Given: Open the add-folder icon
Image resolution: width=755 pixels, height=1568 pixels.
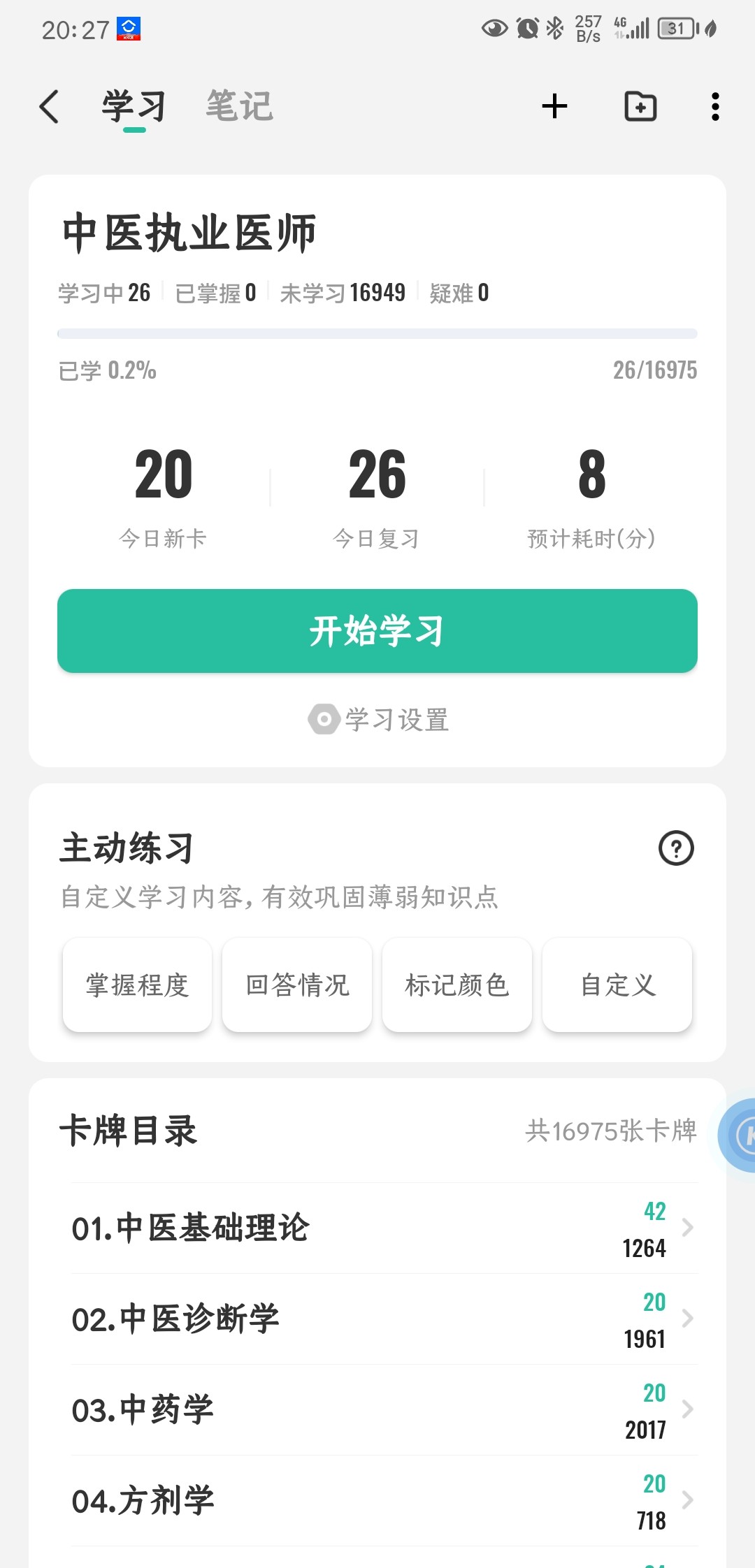Looking at the screenshot, I should coord(640,106).
